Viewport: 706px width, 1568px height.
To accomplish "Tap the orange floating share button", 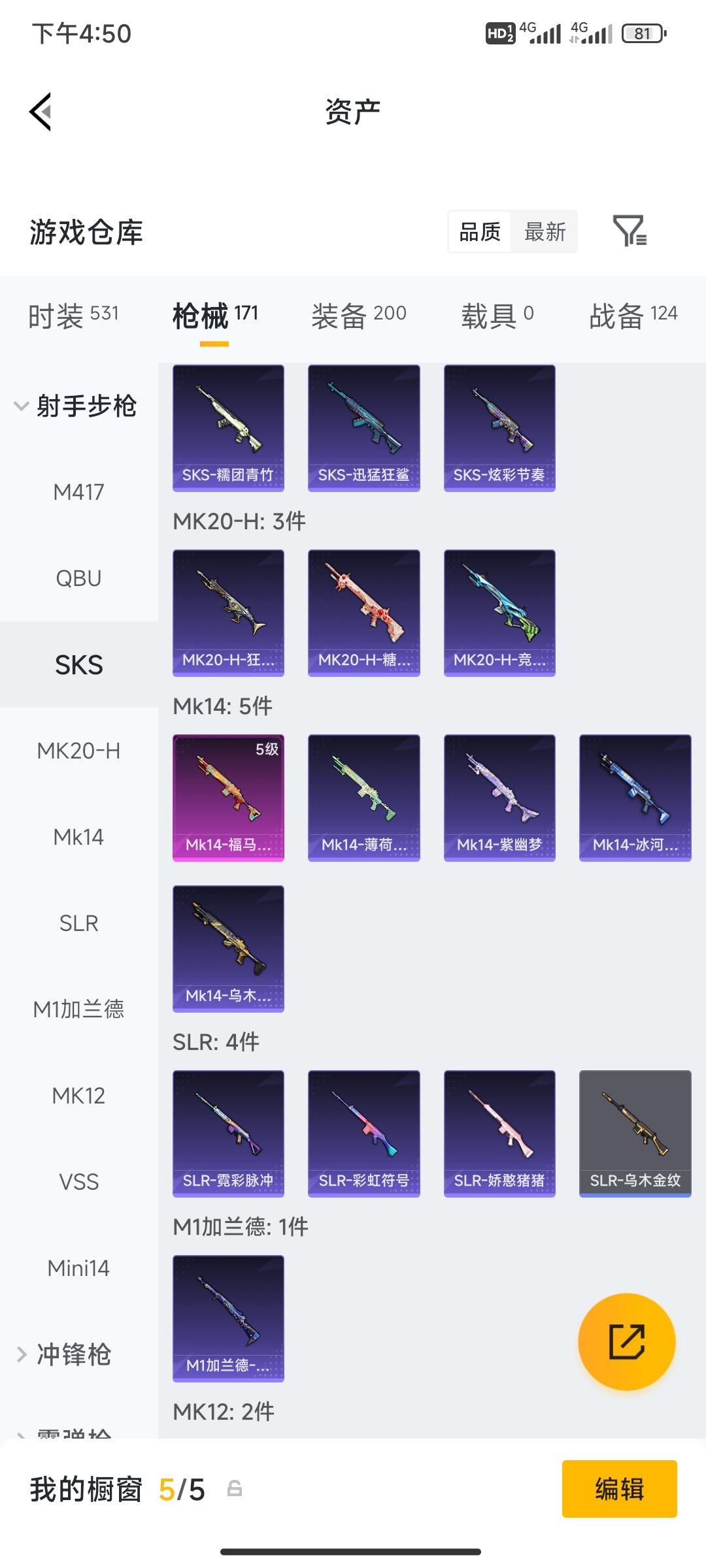I will [627, 1341].
